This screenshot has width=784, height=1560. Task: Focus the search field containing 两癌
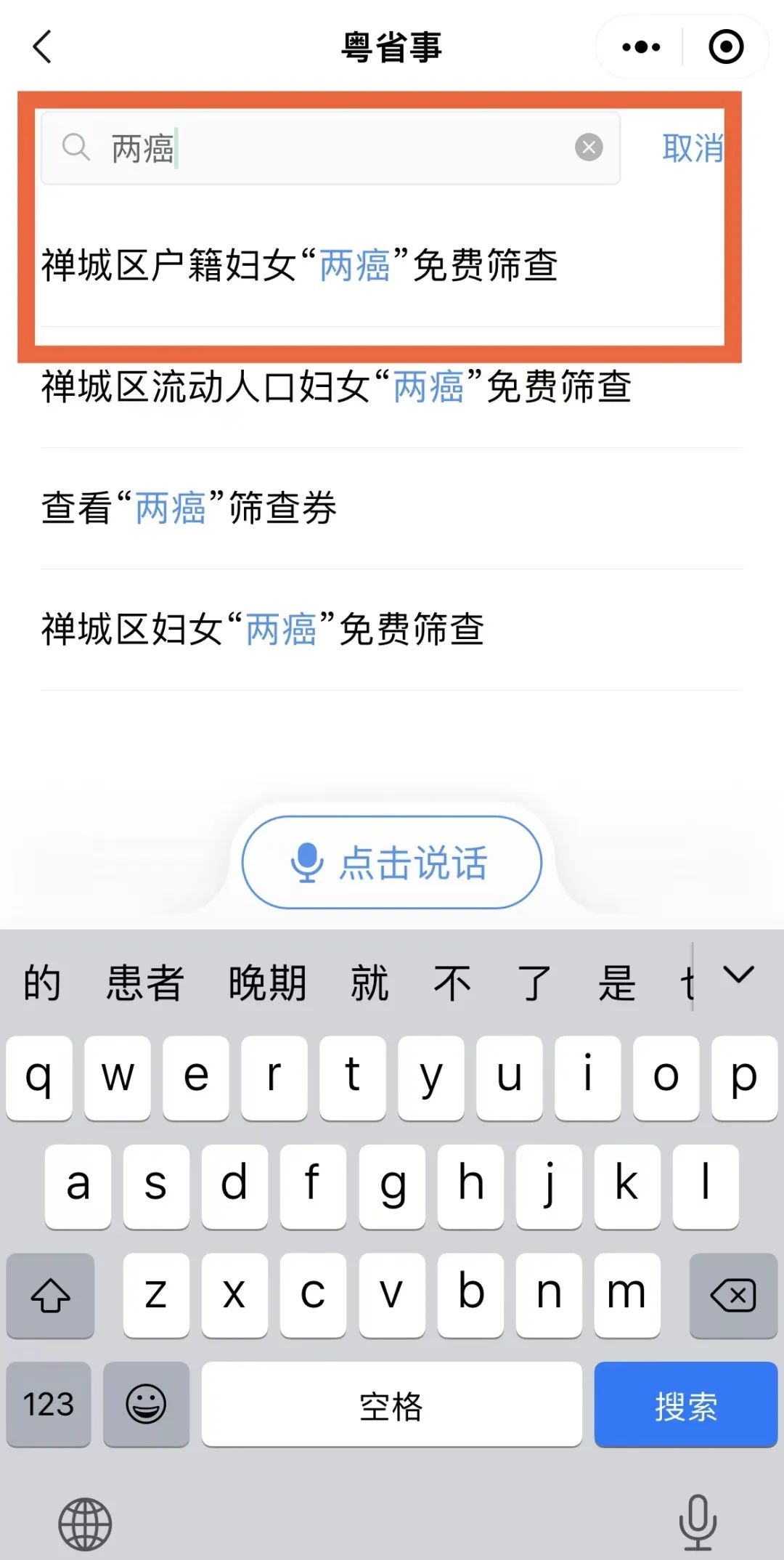click(330, 147)
